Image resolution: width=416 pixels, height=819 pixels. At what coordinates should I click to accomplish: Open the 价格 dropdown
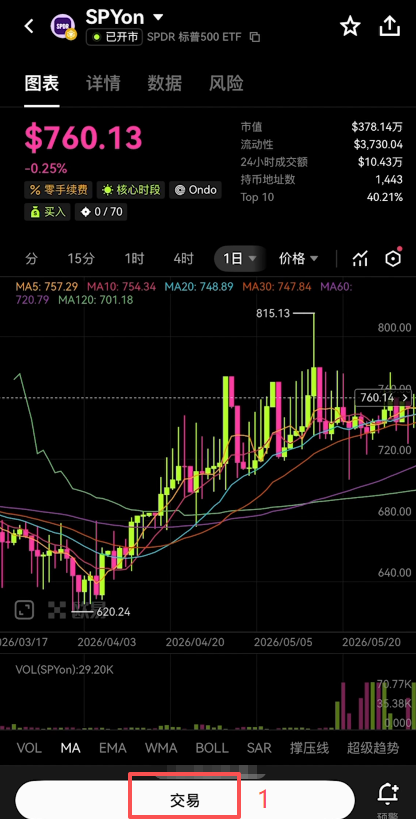[298, 259]
